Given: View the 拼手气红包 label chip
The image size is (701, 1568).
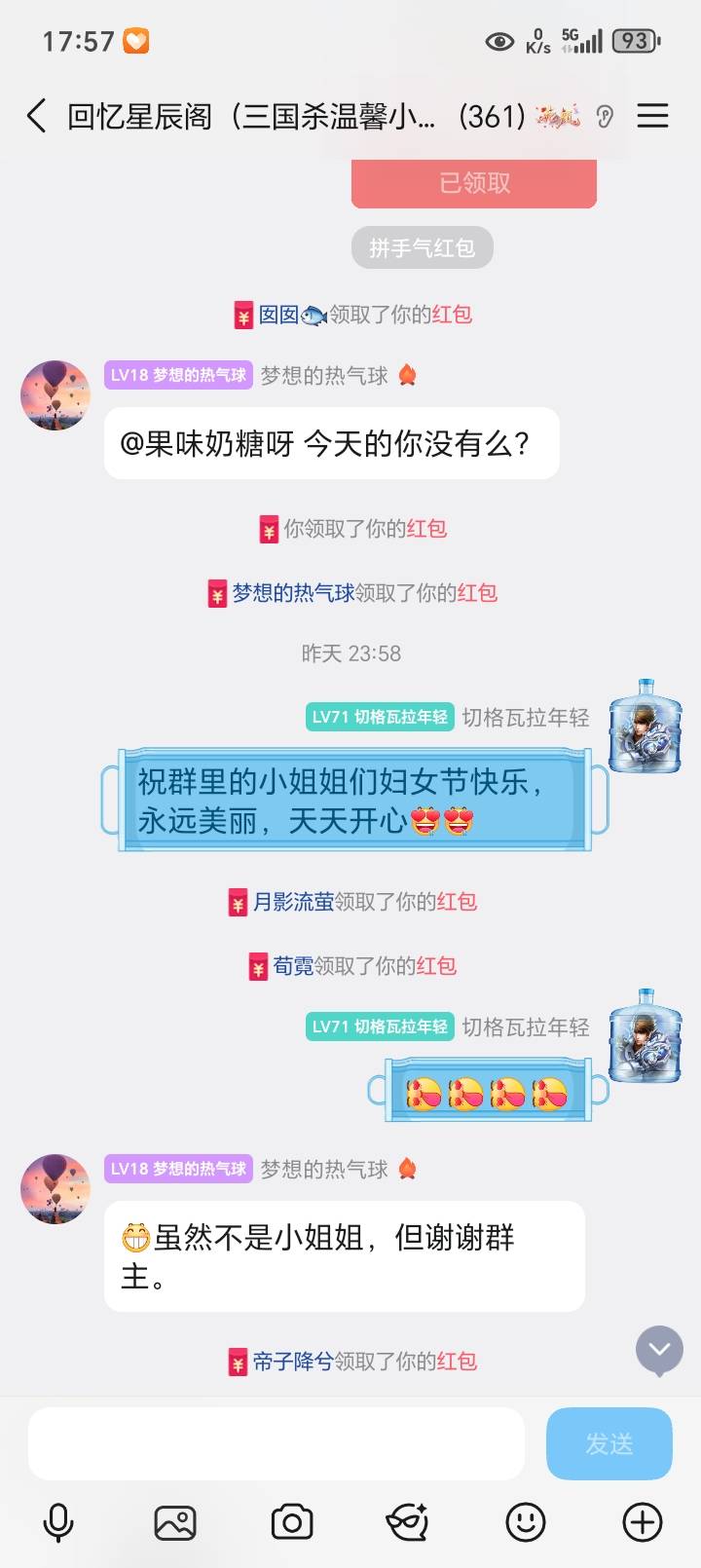Looking at the screenshot, I should pyautogui.click(x=422, y=248).
